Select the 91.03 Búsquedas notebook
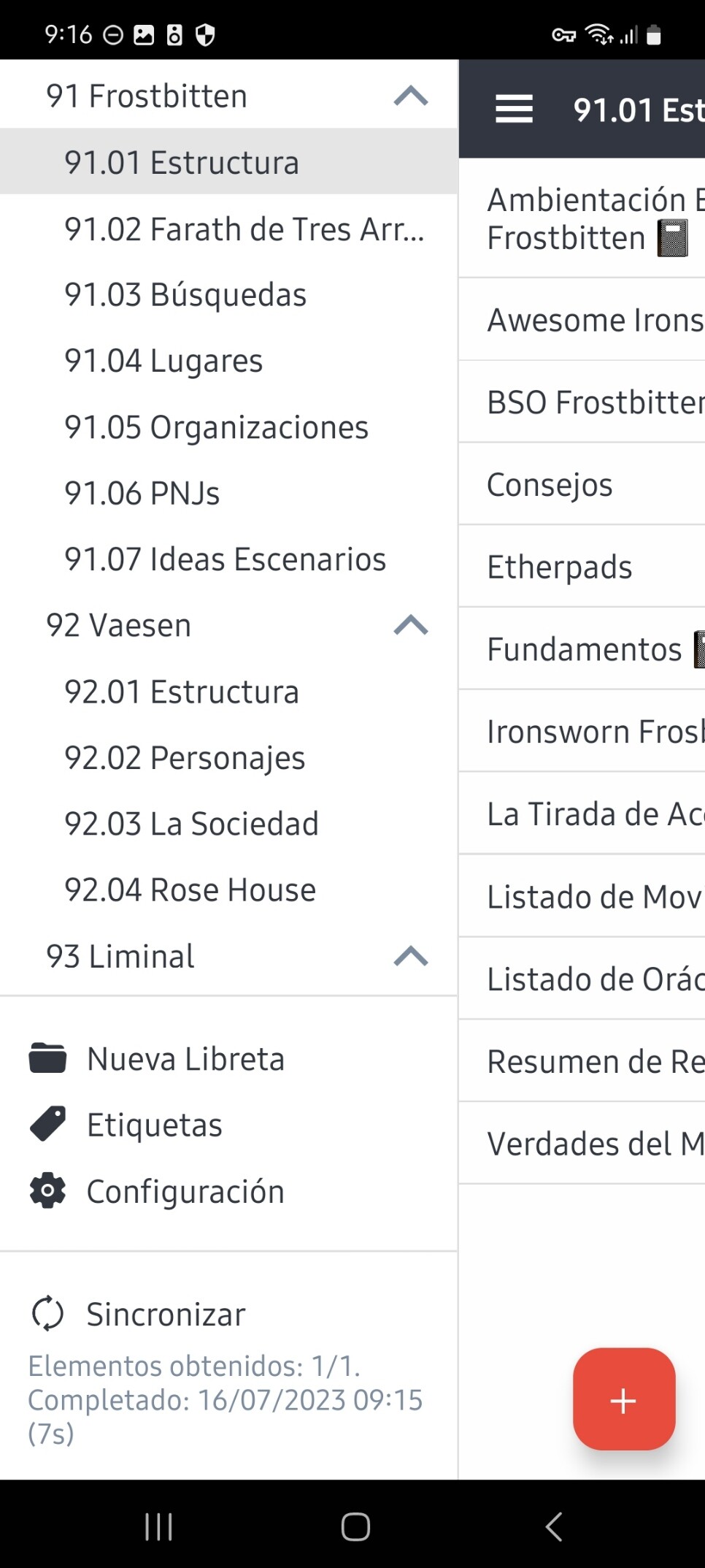705x1568 pixels. 228,294
